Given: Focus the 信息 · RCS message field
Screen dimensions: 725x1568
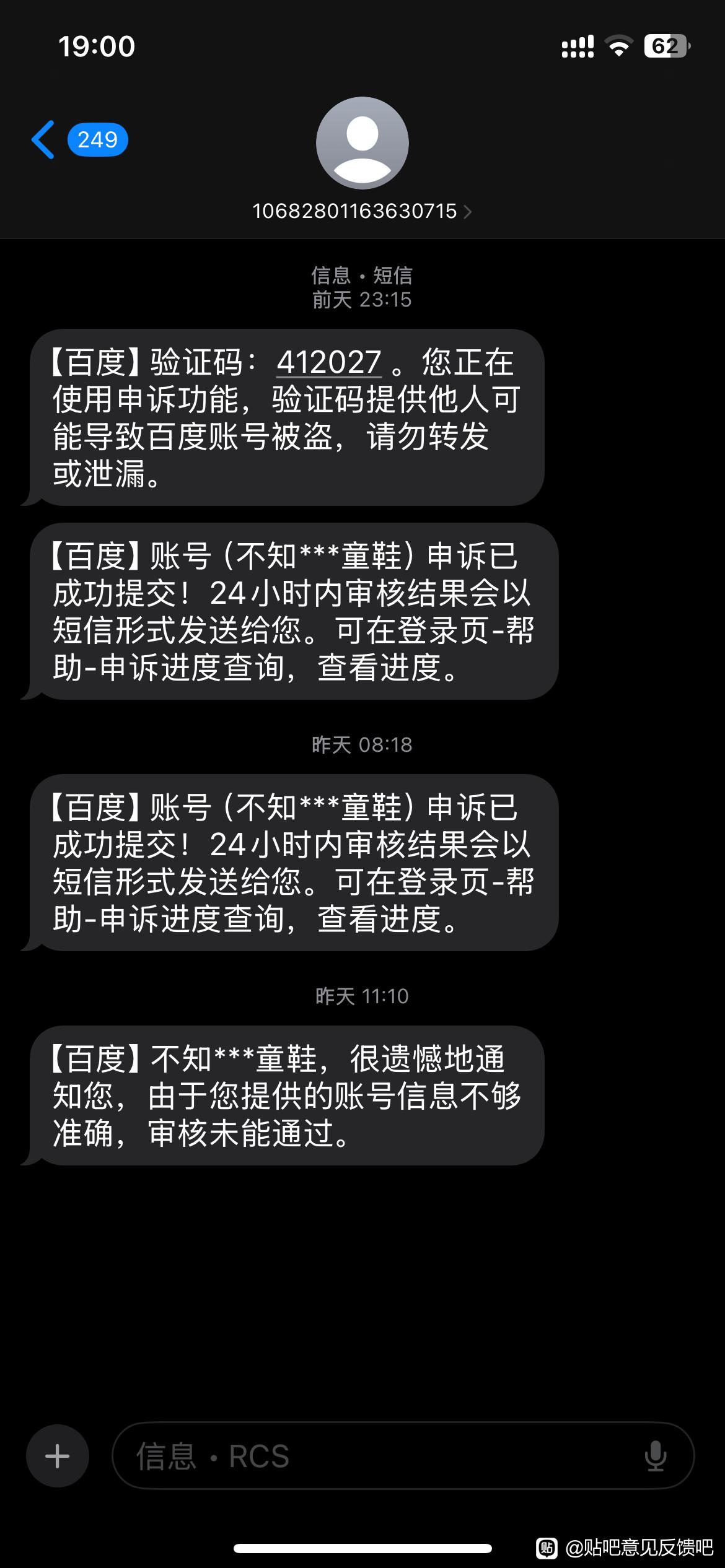Looking at the screenshot, I should click(x=372, y=1455).
